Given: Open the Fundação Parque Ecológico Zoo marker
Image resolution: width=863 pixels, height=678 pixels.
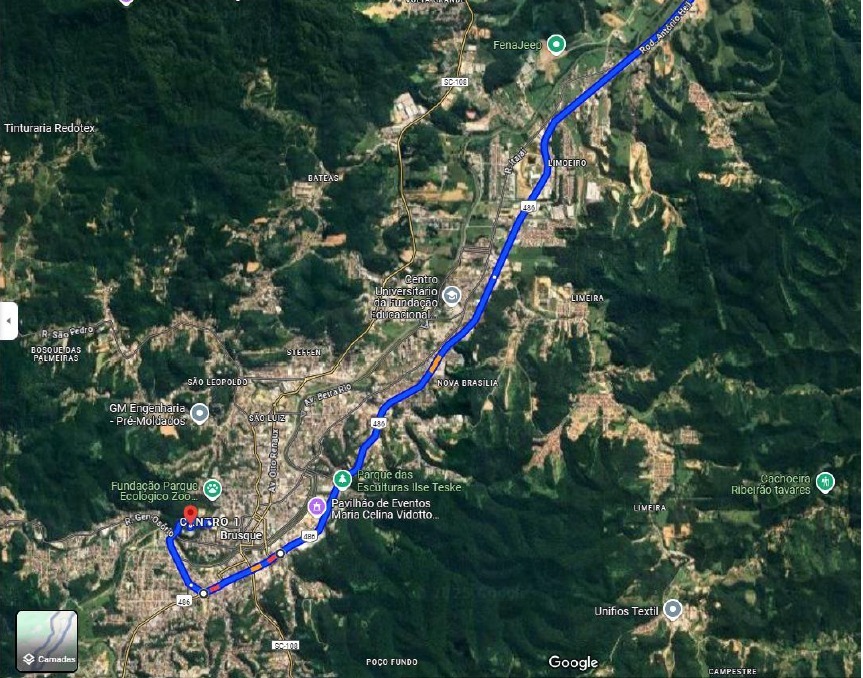Looking at the screenshot, I should (213, 488).
